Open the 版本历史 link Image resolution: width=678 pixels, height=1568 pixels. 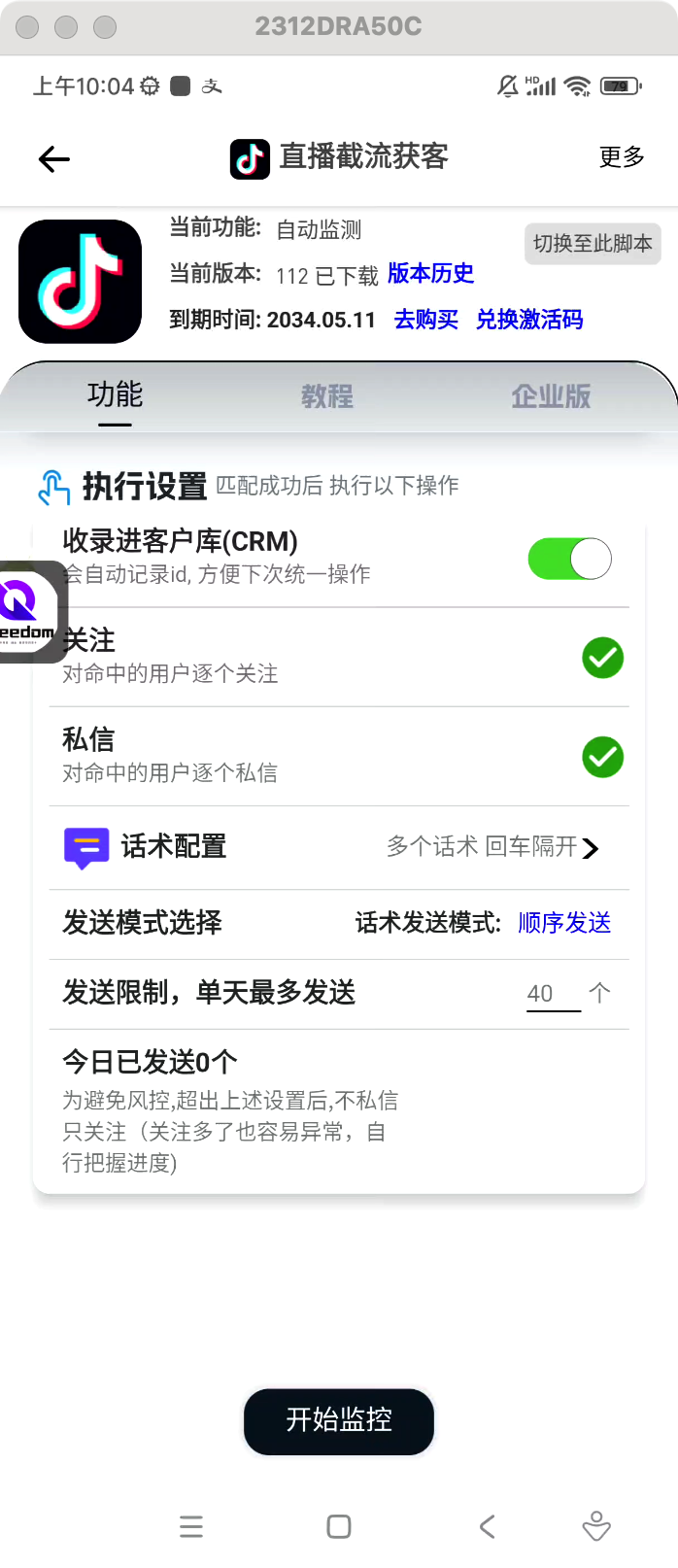tap(430, 274)
